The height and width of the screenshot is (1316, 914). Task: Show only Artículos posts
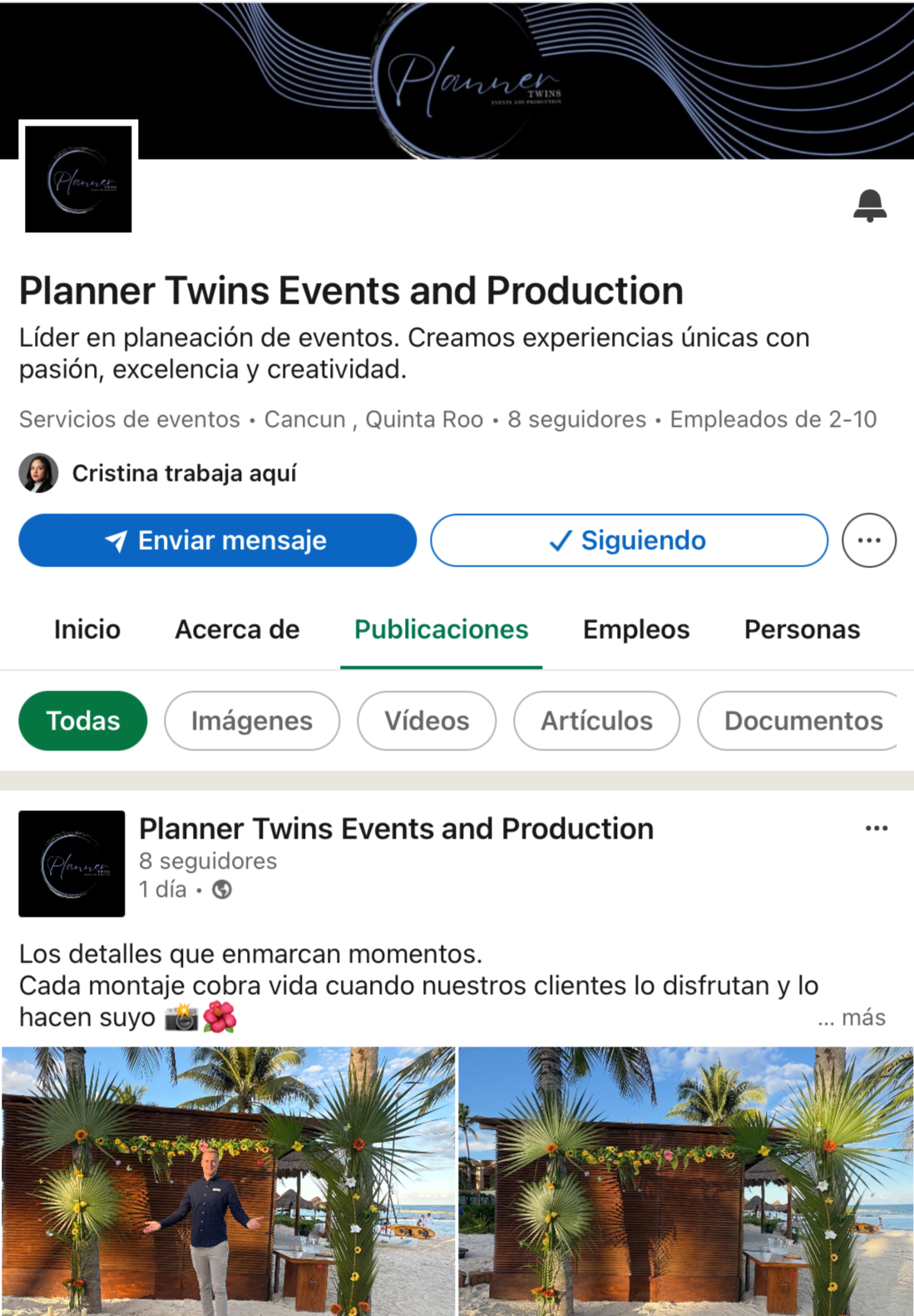[x=596, y=720]
